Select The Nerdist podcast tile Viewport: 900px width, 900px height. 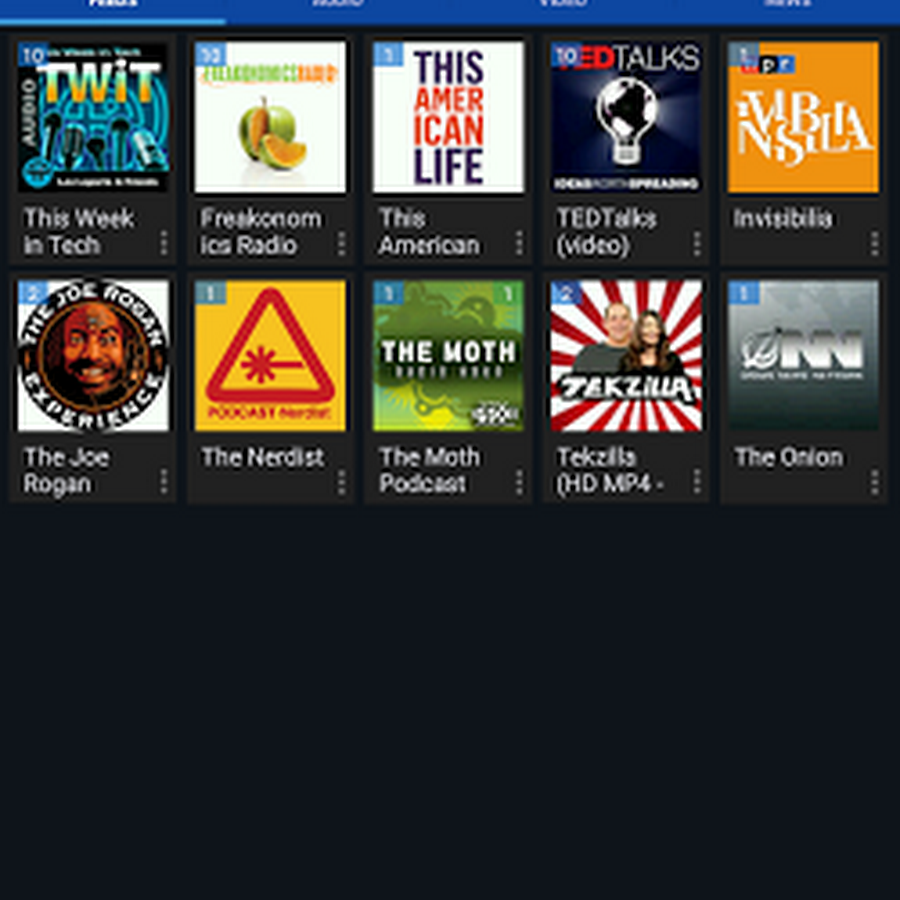click(270, 356)
